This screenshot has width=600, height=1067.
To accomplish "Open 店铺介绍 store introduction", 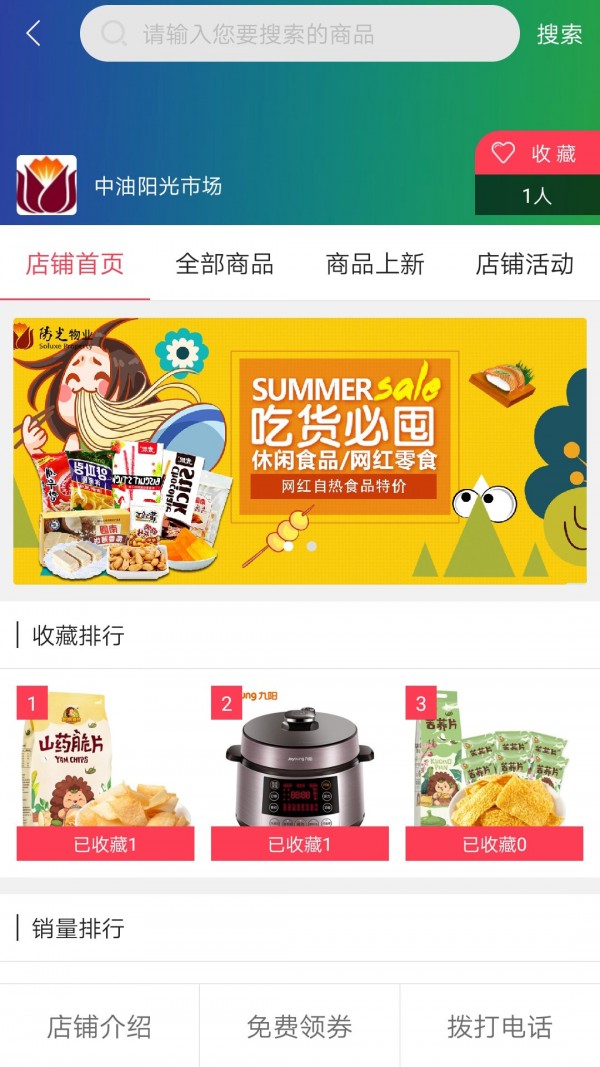I will 99,1026.
